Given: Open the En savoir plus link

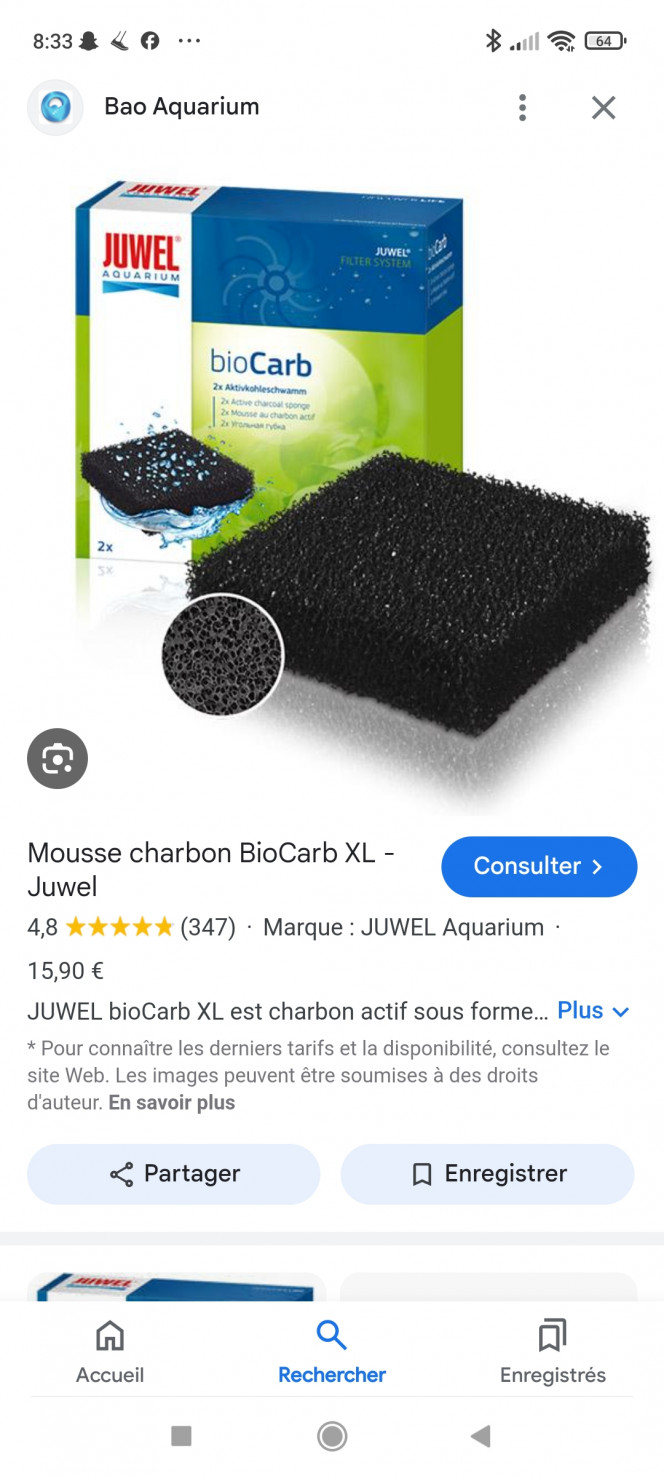Looking at the screenshot, I should 172,1103.
